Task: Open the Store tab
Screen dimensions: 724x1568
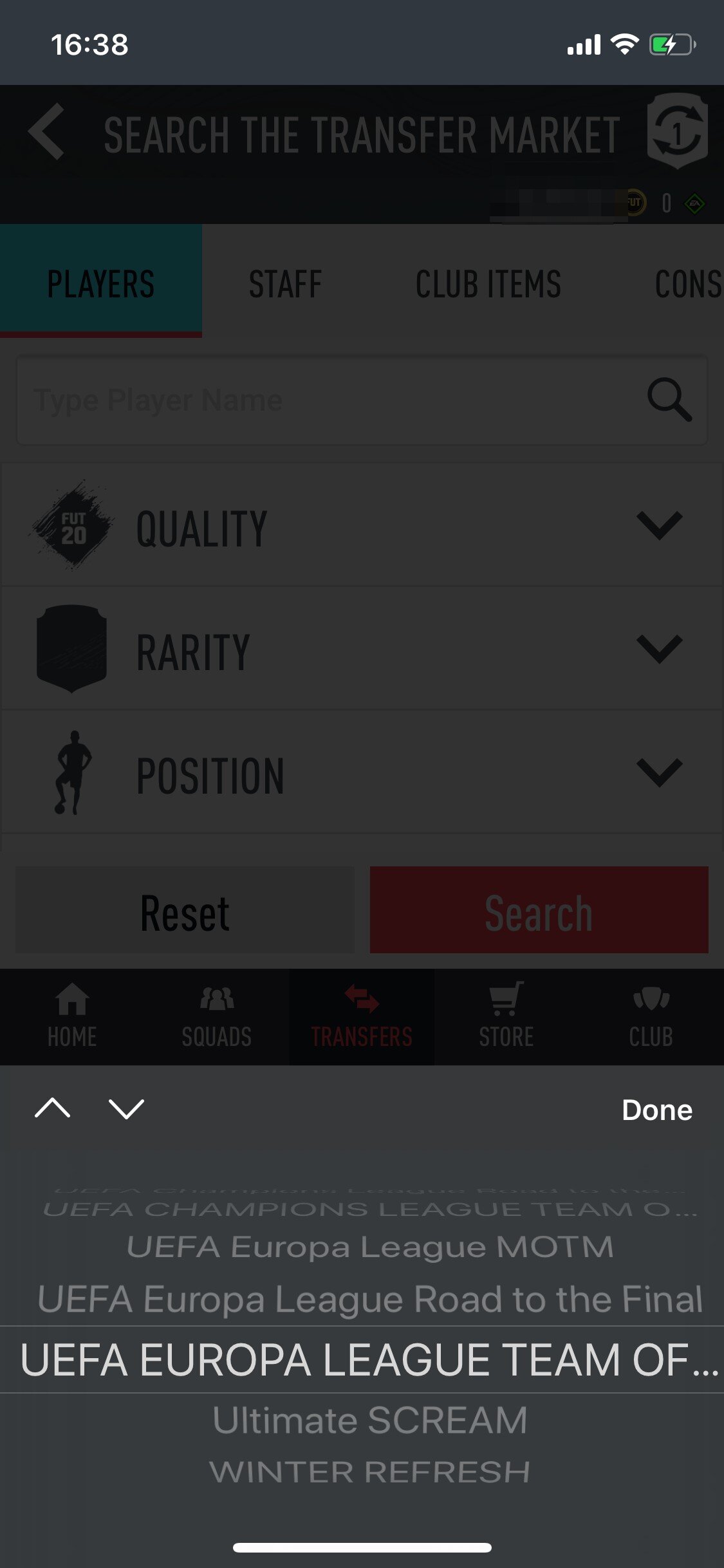Action: pyautogui.click(x=506, y=1017)
